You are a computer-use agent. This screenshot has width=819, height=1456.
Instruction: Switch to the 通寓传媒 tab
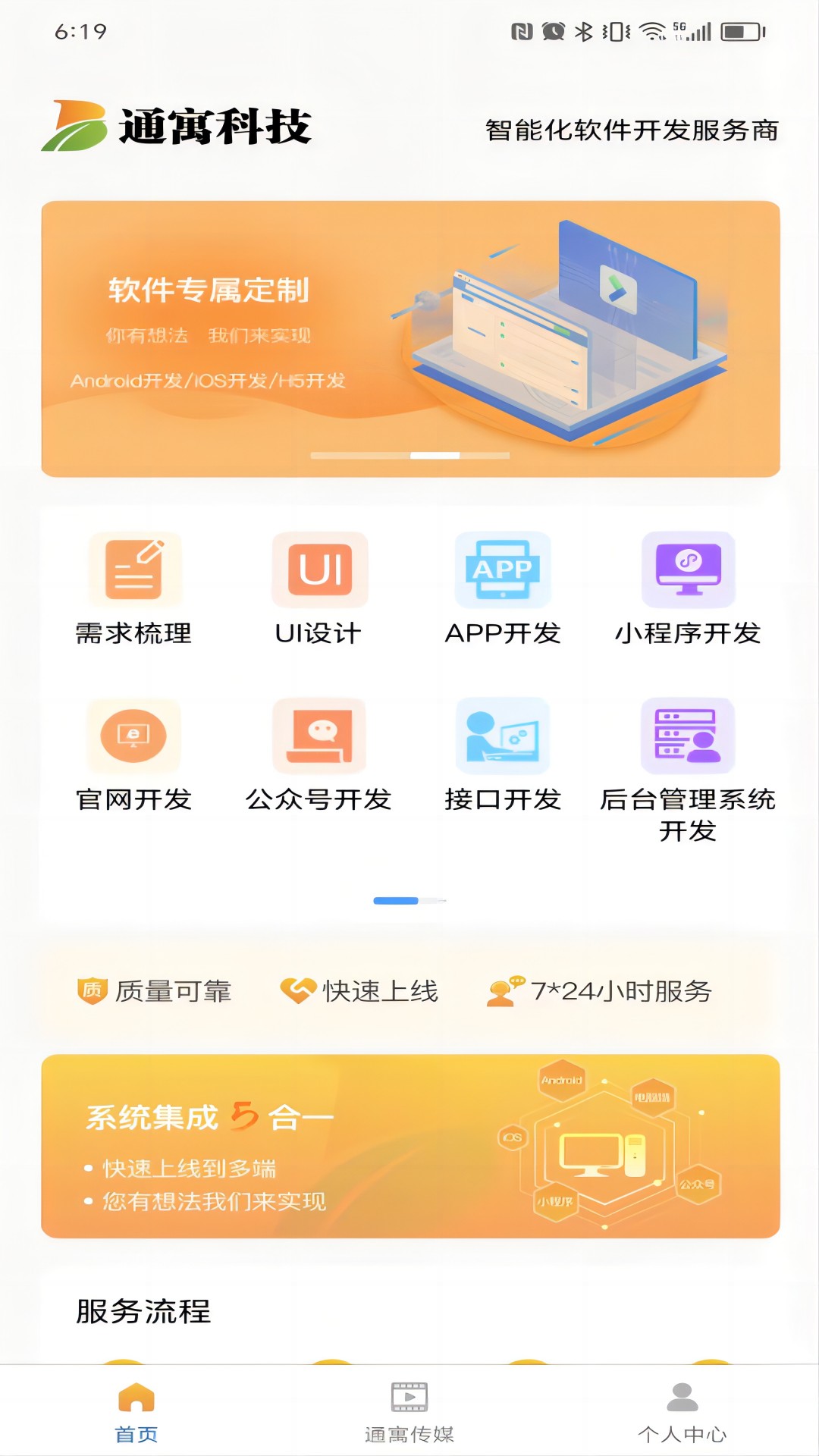pyautogui.click(x=409, y=1412)
